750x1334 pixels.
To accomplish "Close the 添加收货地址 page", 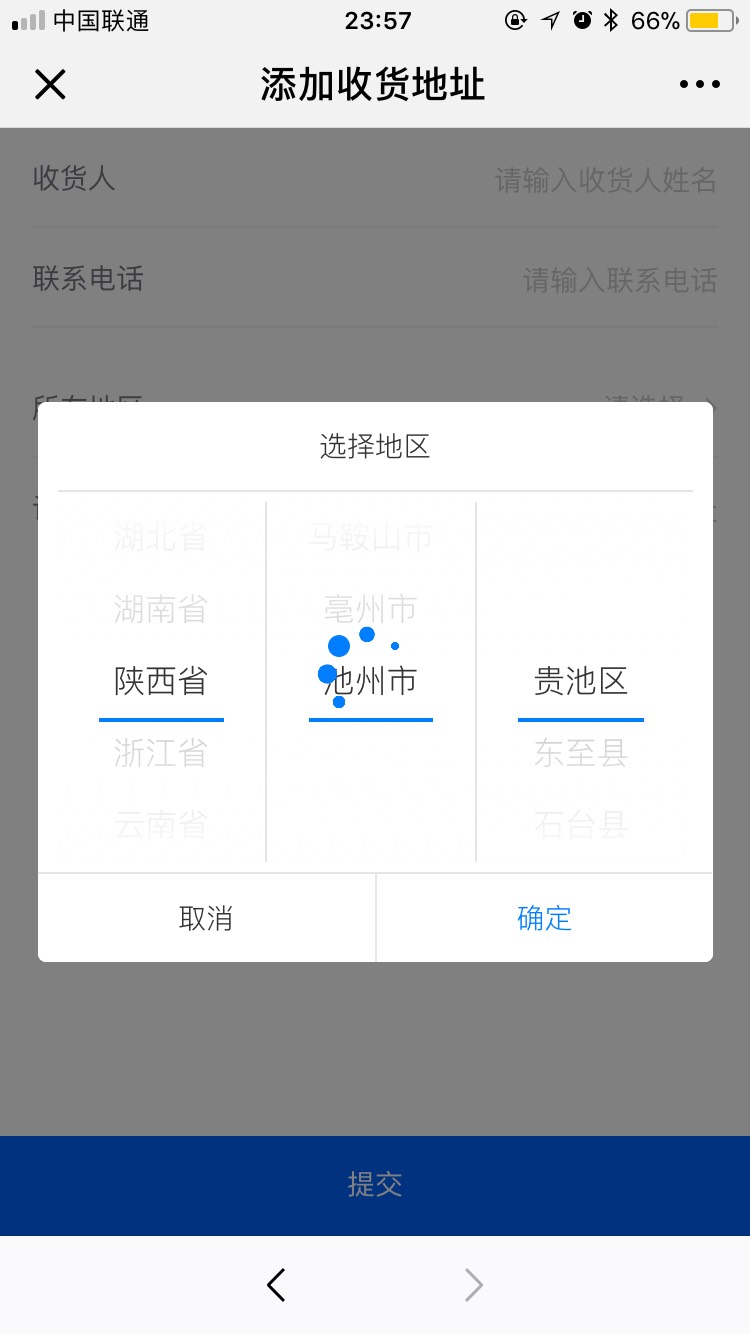I will 50,85.
